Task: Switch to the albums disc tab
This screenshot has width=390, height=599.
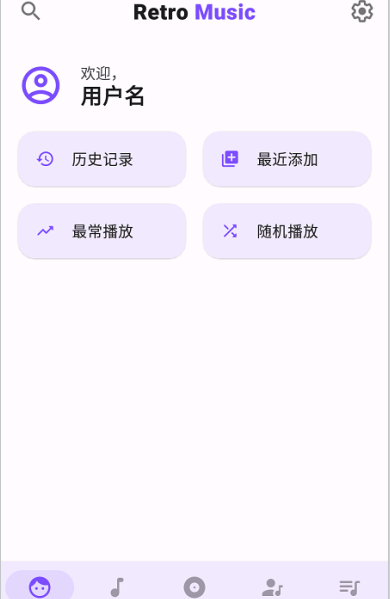Action: (194, 587)
